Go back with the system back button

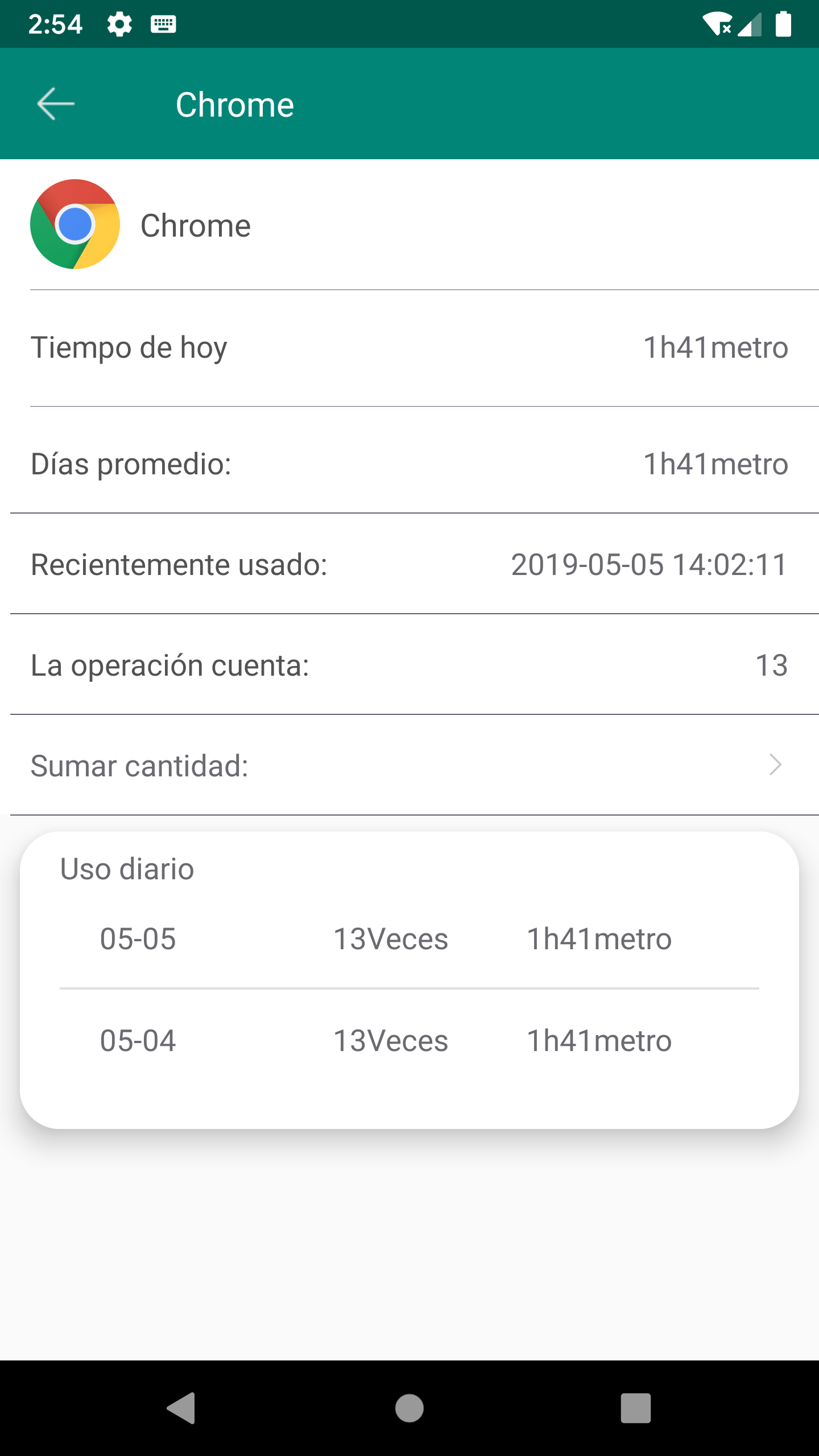181,1408
